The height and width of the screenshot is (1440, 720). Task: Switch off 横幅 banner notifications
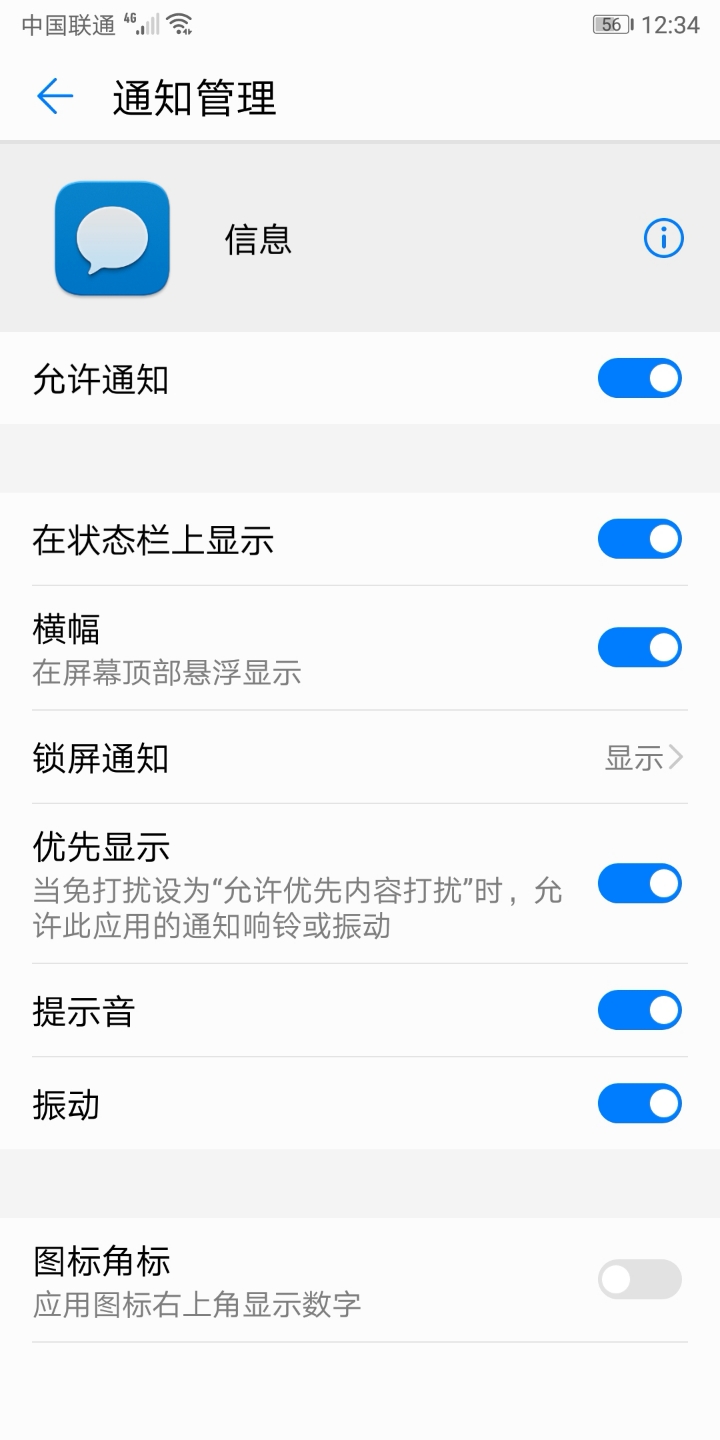point(640,648)
